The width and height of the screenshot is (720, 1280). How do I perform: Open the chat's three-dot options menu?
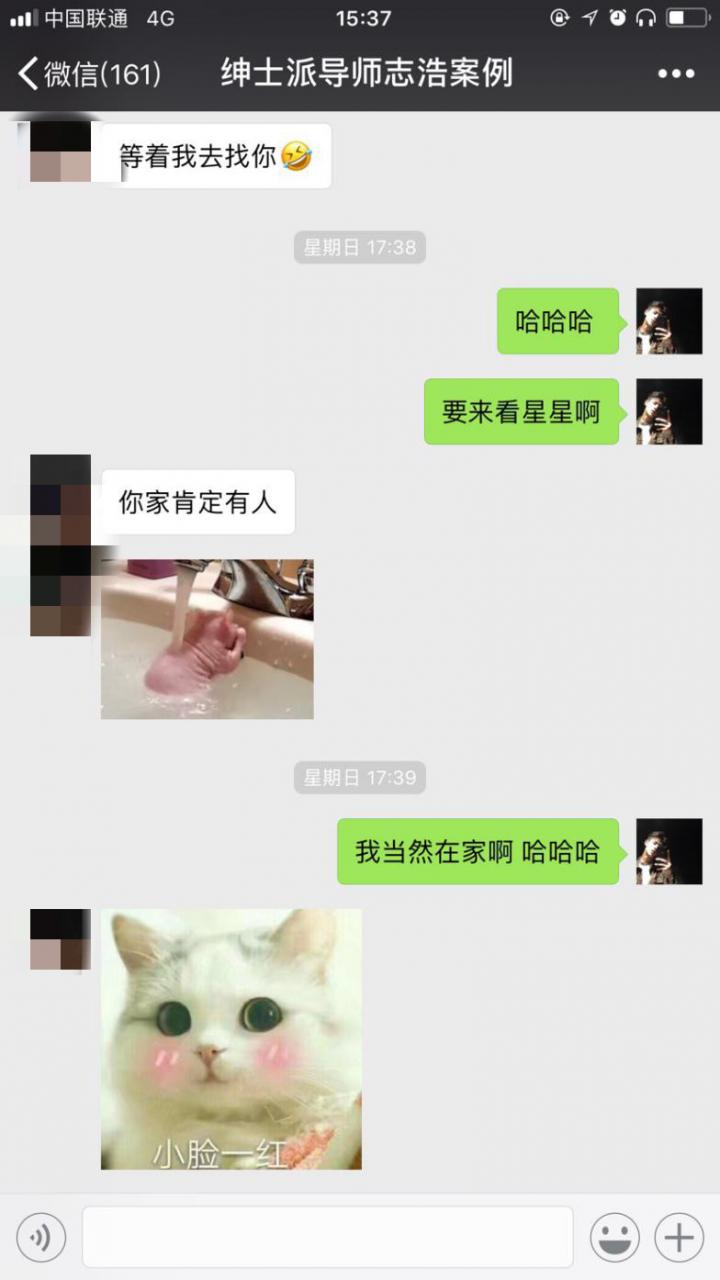pyautogui.click(x=676, y=74)
